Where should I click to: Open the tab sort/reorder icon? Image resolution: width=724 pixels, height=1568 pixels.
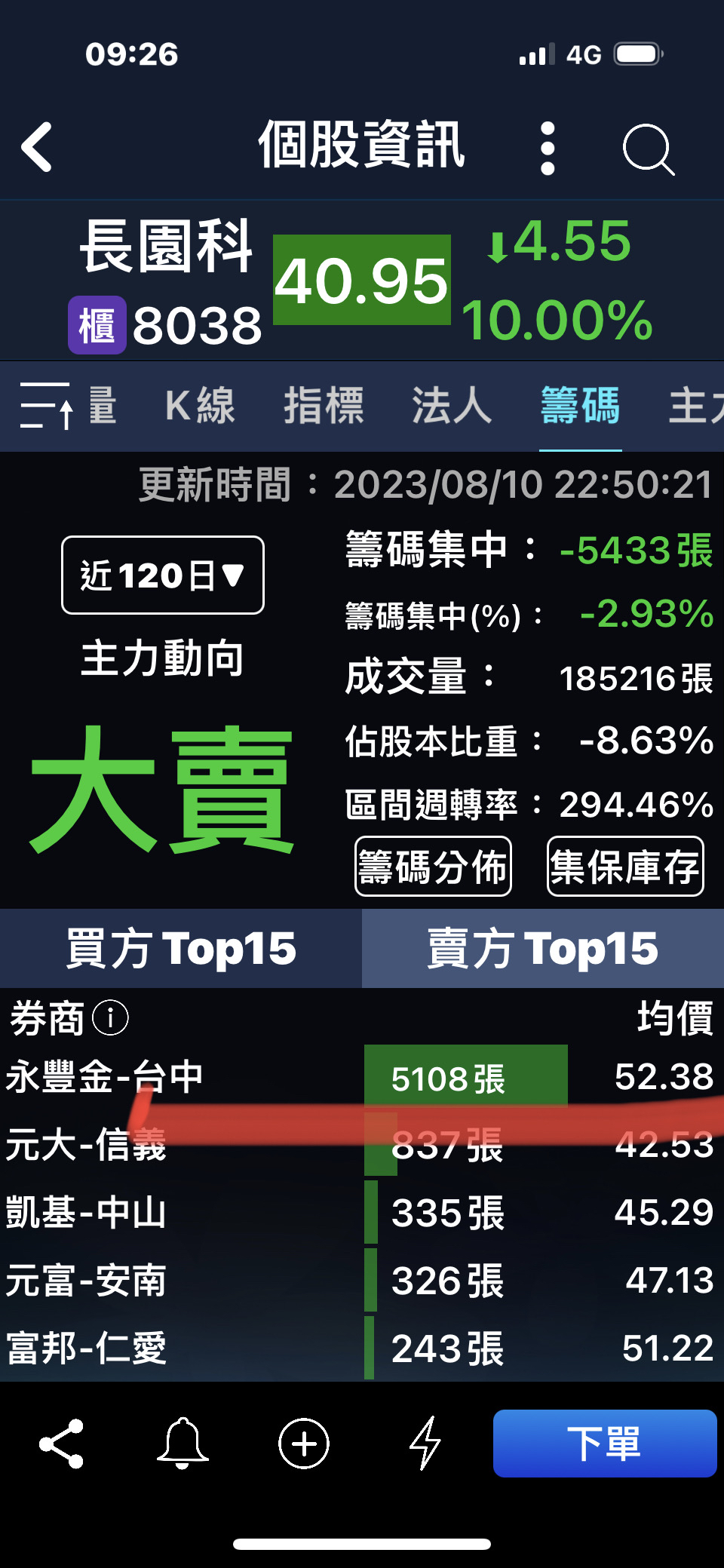click(x=46, y=406)
